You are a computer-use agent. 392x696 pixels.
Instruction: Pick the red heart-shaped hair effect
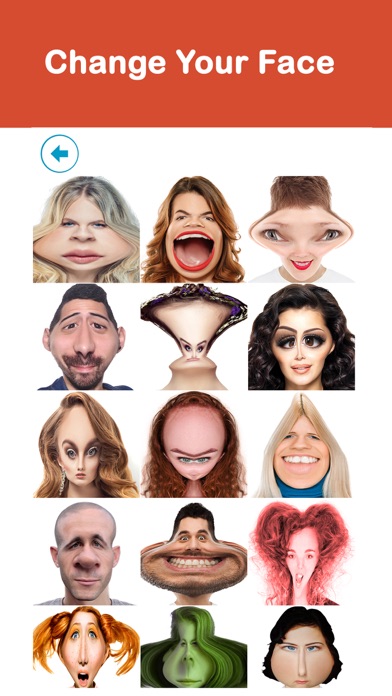click(x=300, y=553)
